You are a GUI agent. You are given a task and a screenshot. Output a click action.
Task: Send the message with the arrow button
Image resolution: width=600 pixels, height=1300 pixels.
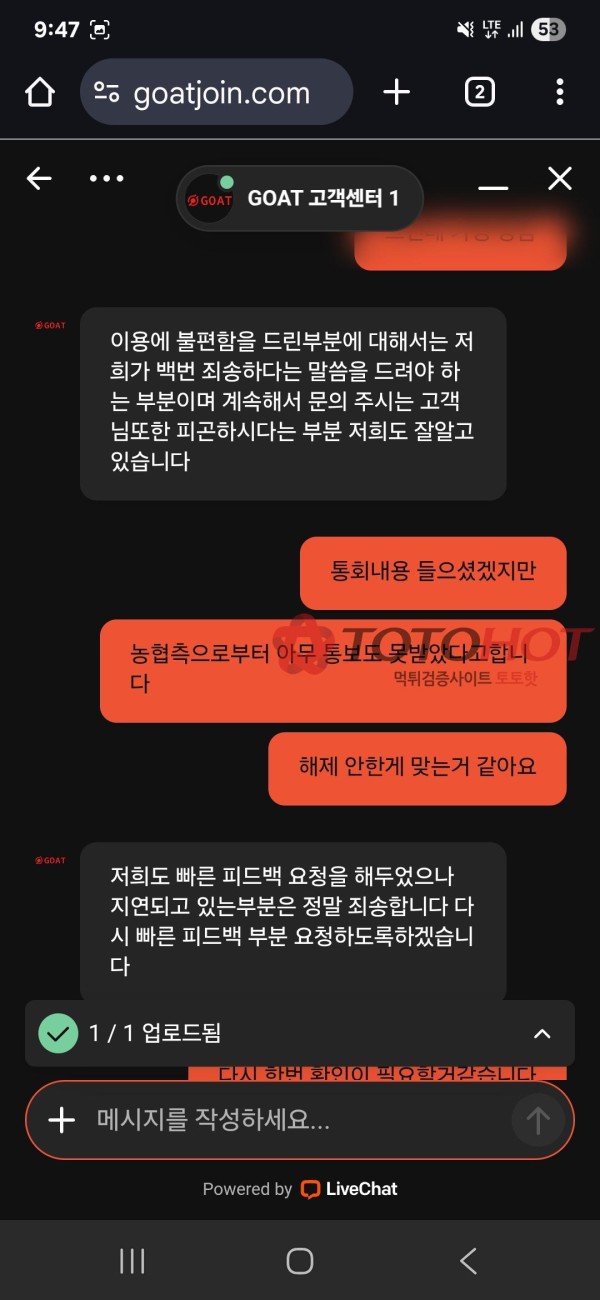pyautogui.click(x=538, y=1121)
